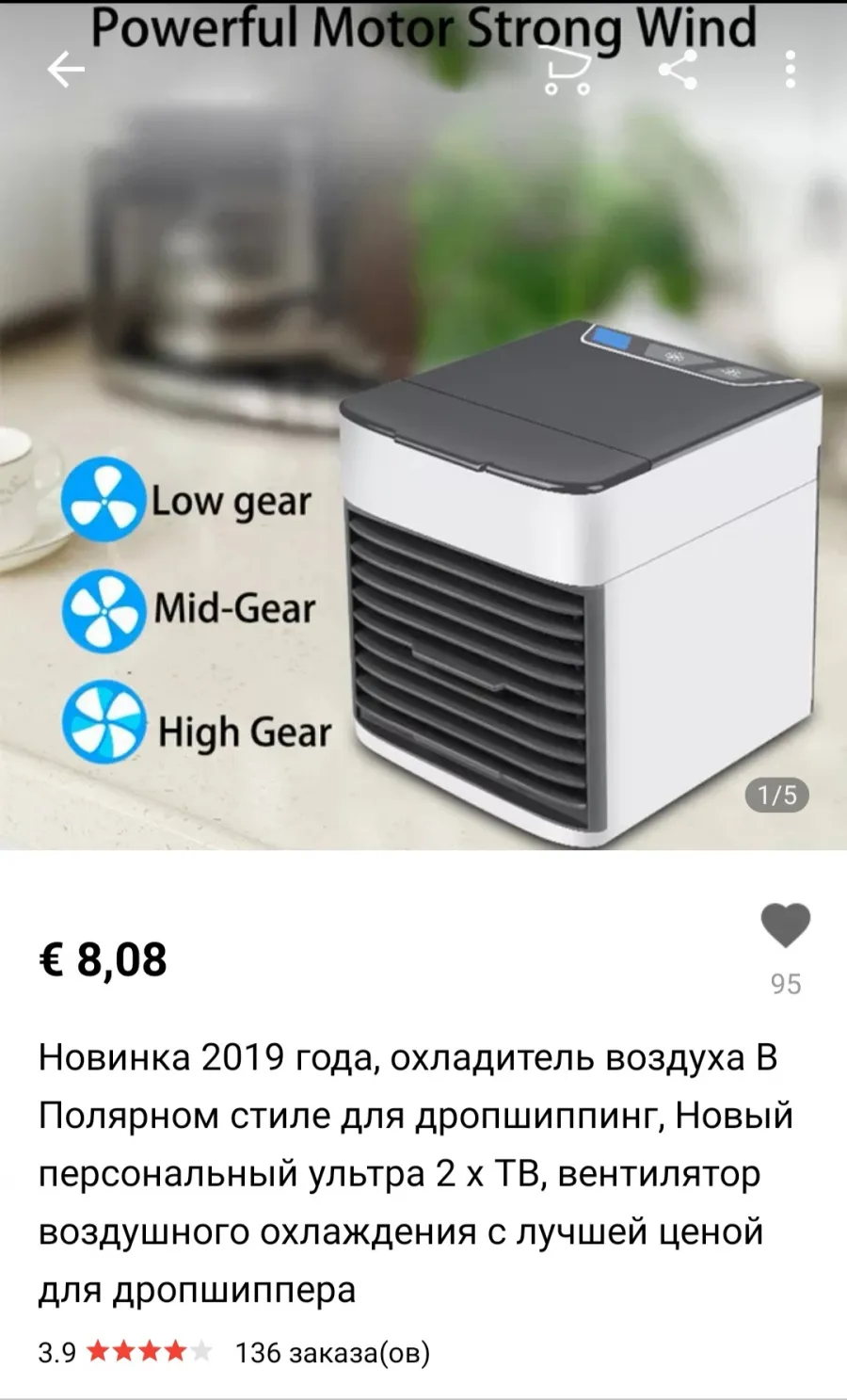
Task: Open the air cooler product image
Action: point(423,425)
